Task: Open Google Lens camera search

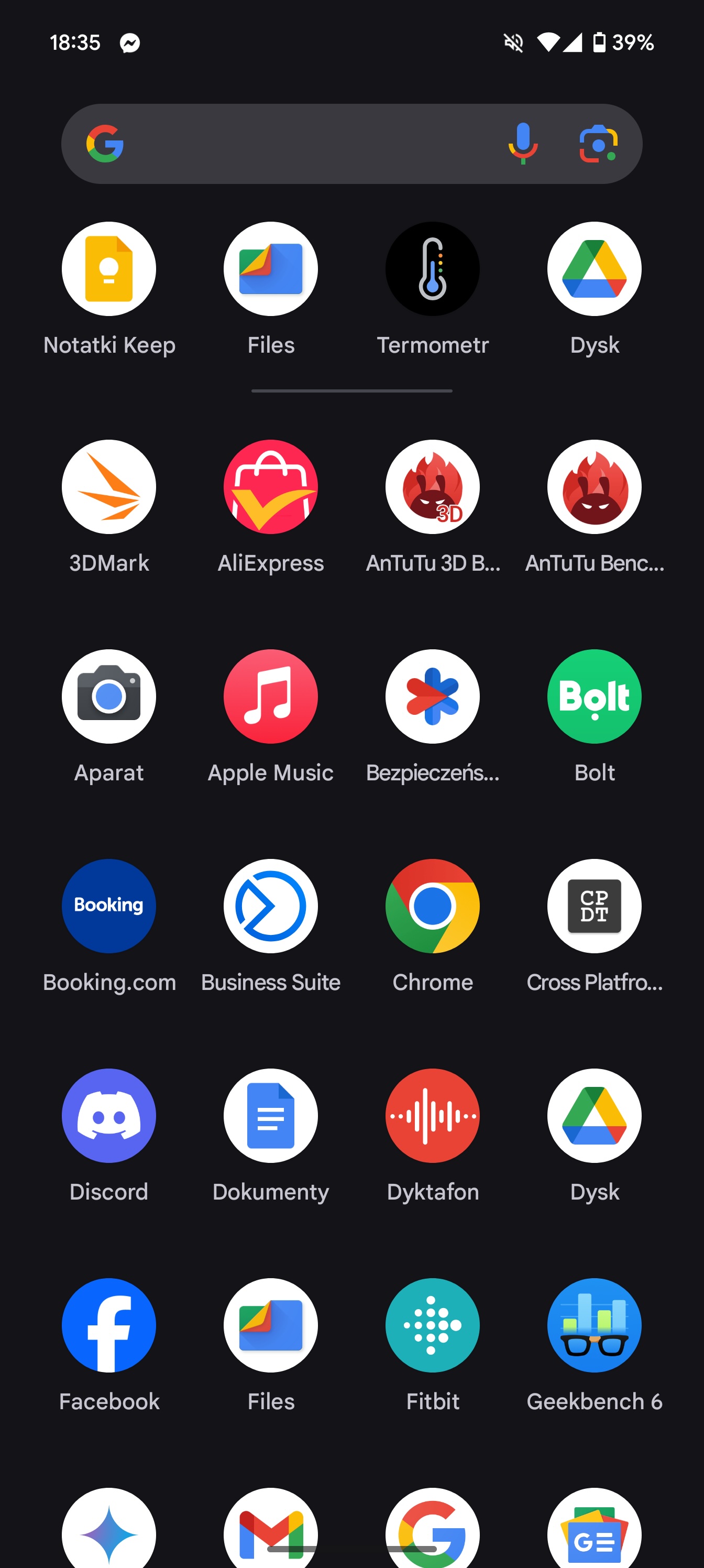Action: pos(598,144)
